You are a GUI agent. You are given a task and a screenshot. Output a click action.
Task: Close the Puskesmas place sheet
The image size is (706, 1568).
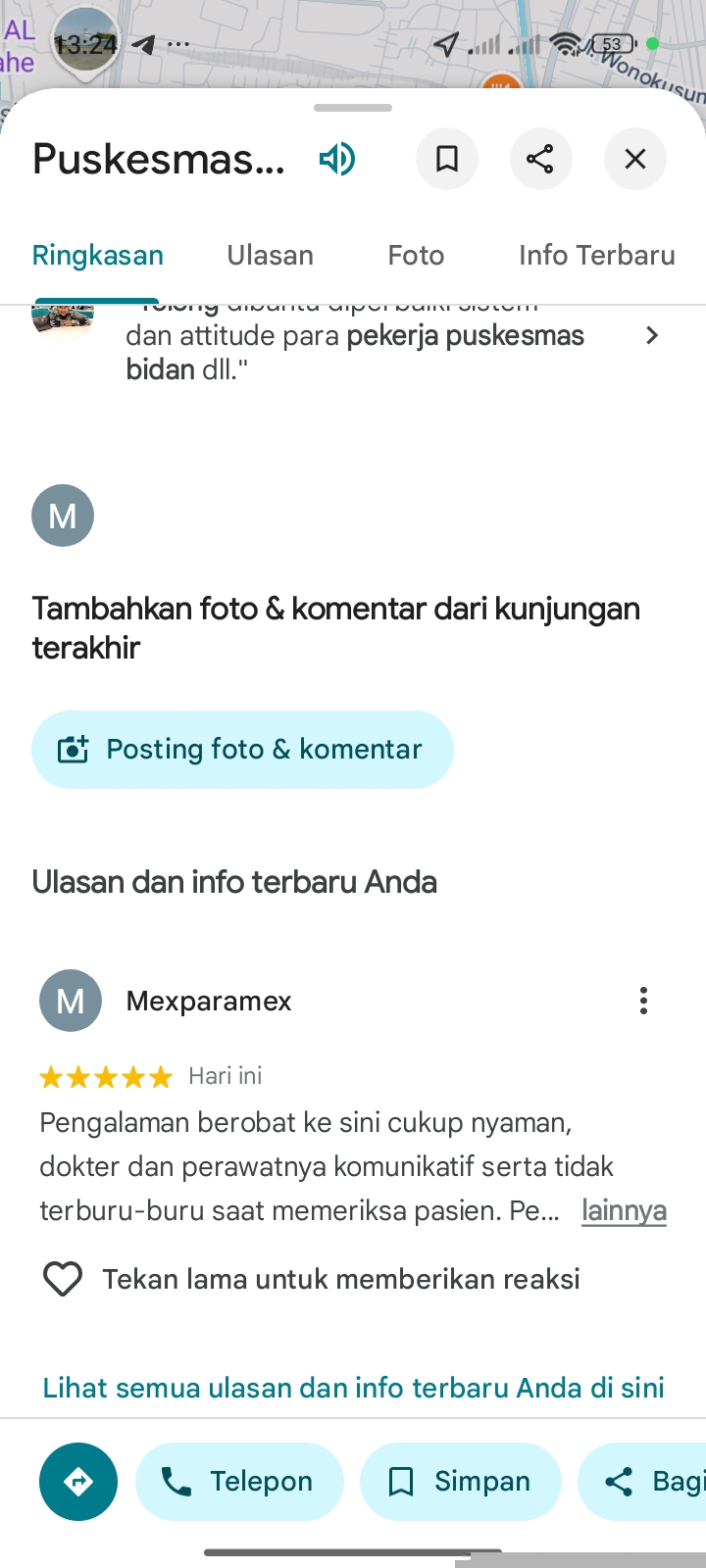635,159
